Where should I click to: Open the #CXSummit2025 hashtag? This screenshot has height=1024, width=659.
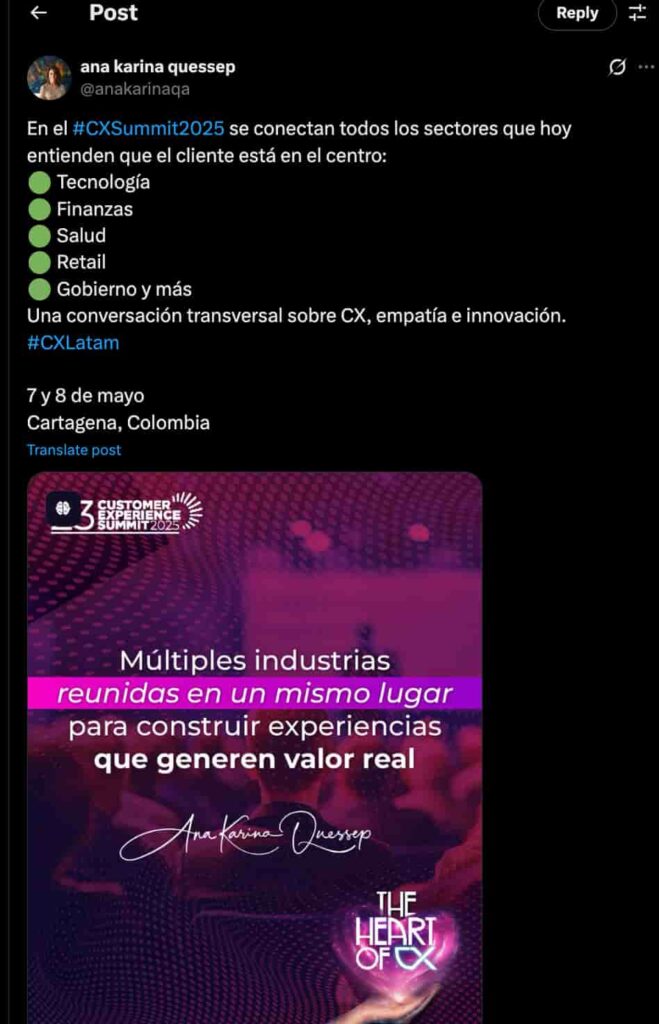(x=149, y=129)
